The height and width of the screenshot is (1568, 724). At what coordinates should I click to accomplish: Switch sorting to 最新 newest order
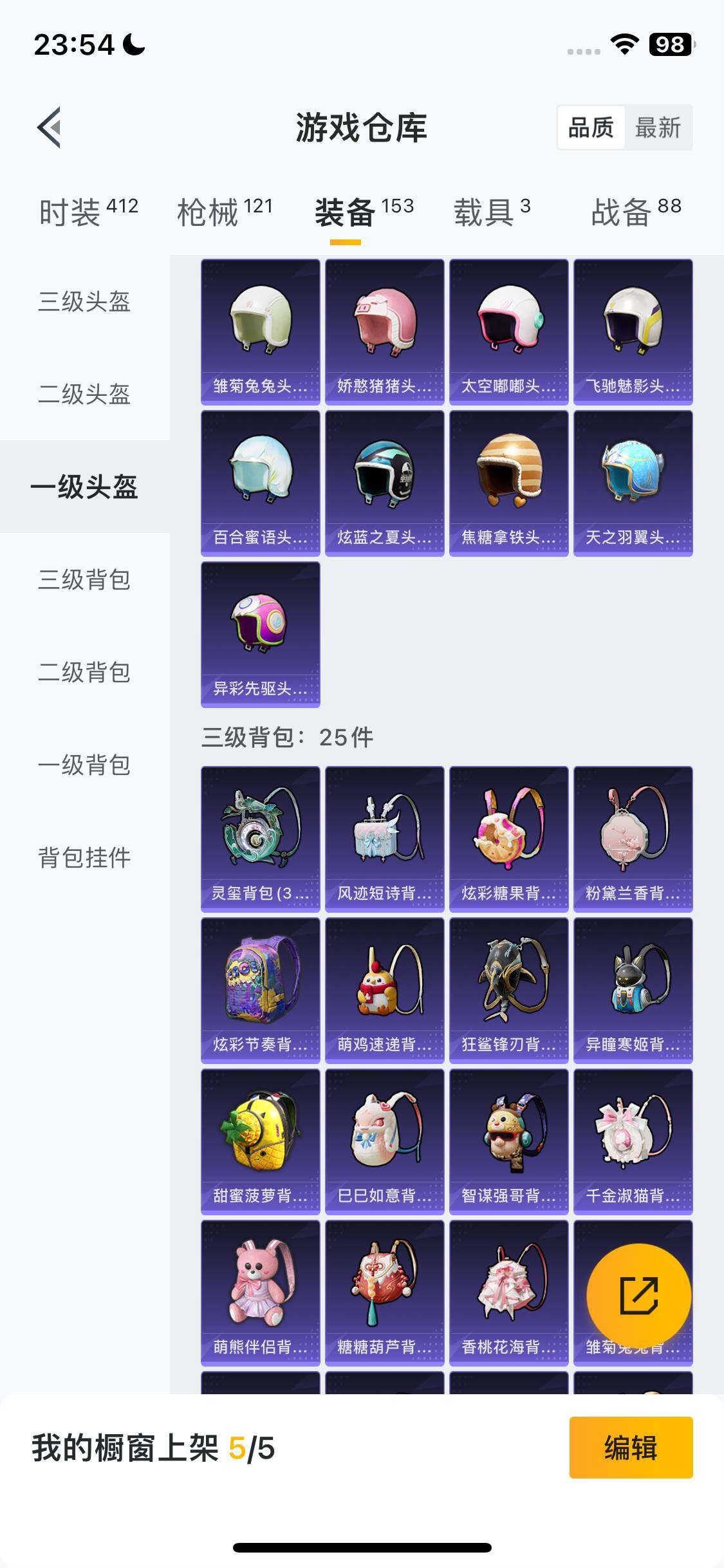tap(659, 128)
